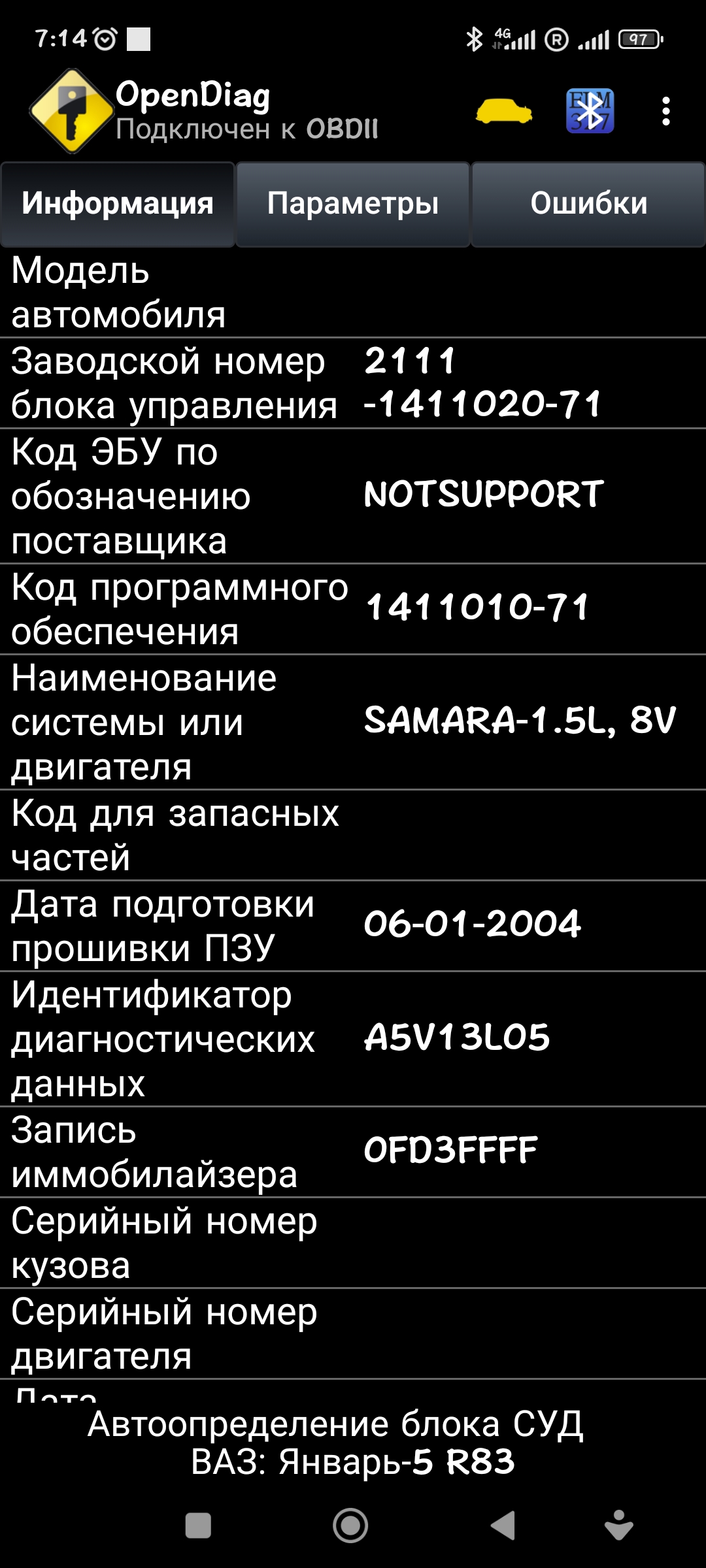
Task: Go to the home screen
Action: tap(350, 1526)
